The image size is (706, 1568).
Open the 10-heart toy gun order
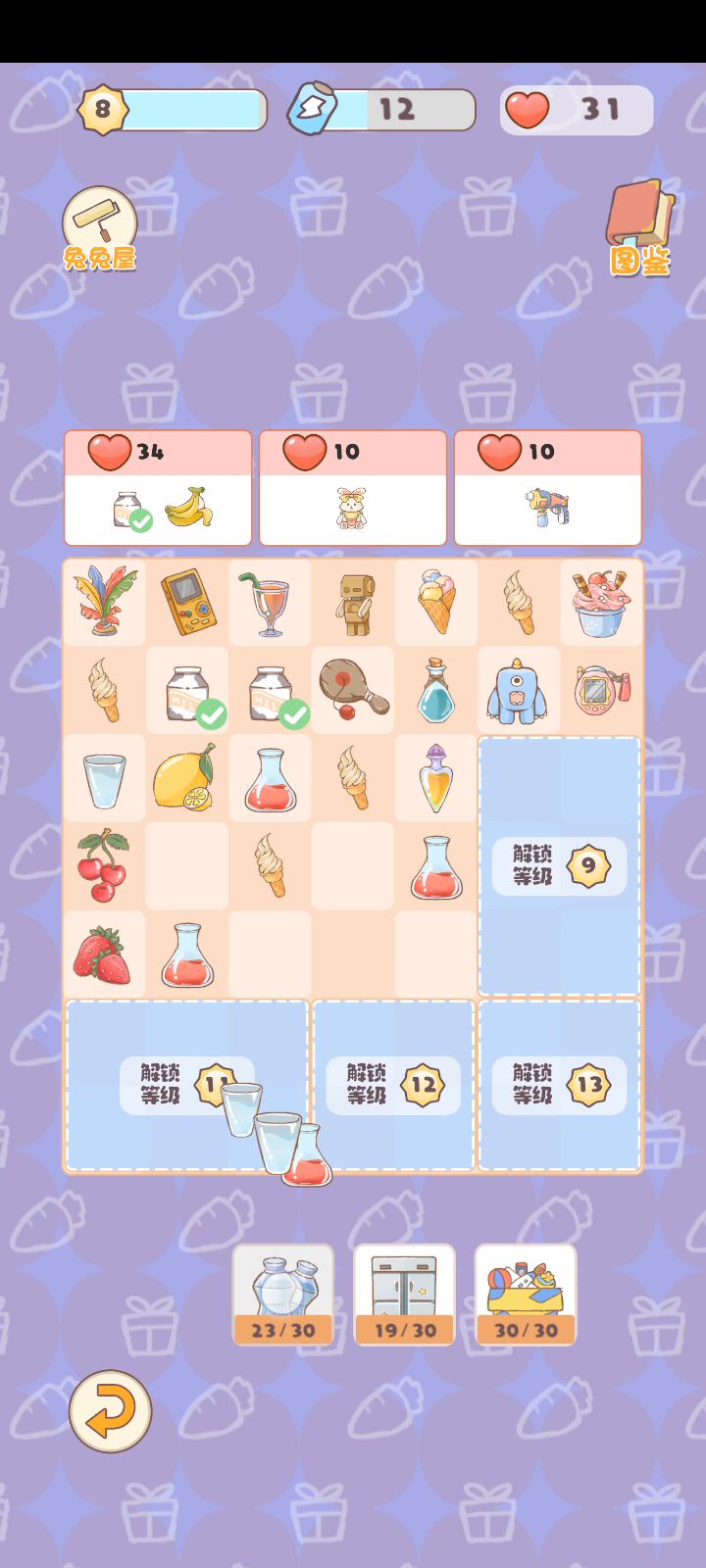click(x=547, y=488)
